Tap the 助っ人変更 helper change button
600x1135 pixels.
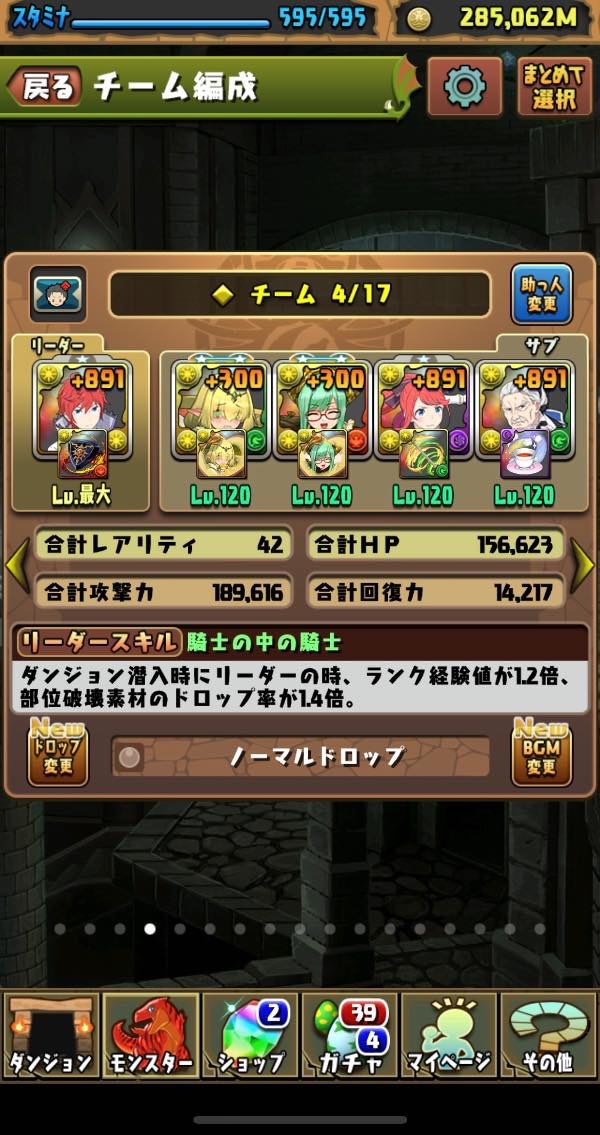point(541,294)
